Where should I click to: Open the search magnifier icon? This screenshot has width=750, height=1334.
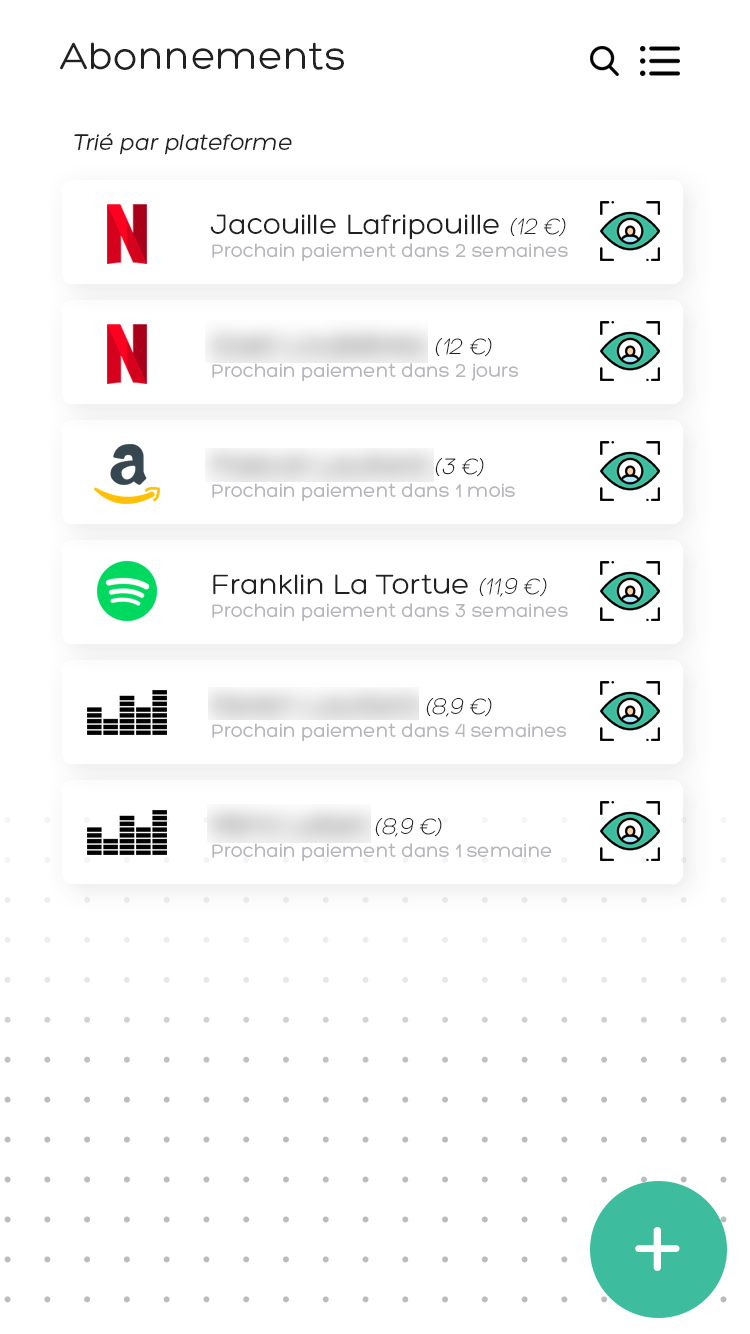pyautogui.click(x=604, y=61)
